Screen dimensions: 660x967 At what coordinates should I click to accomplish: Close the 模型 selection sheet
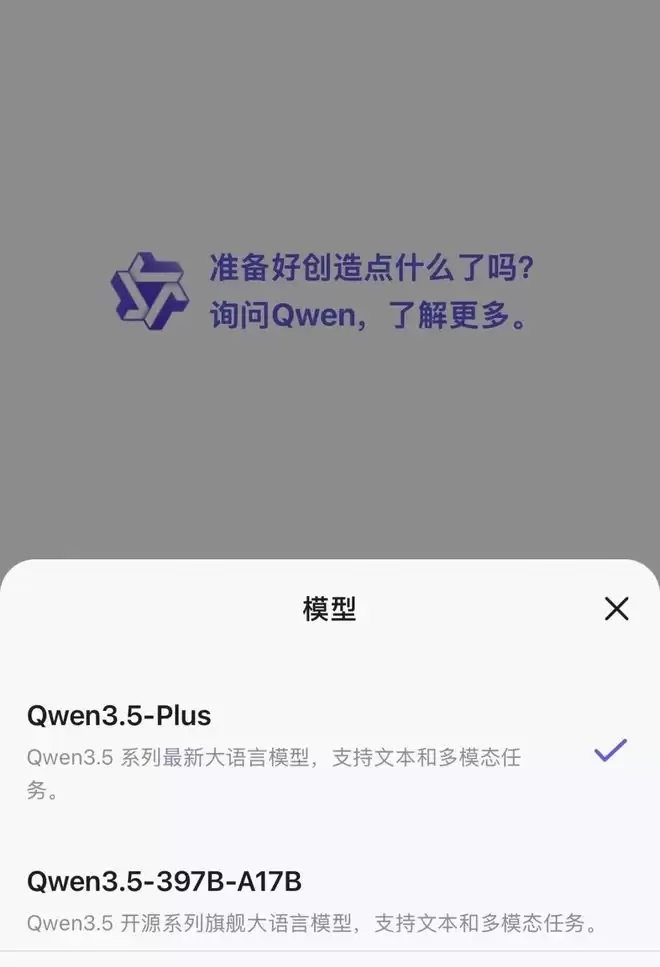click(x=616, y=608)
